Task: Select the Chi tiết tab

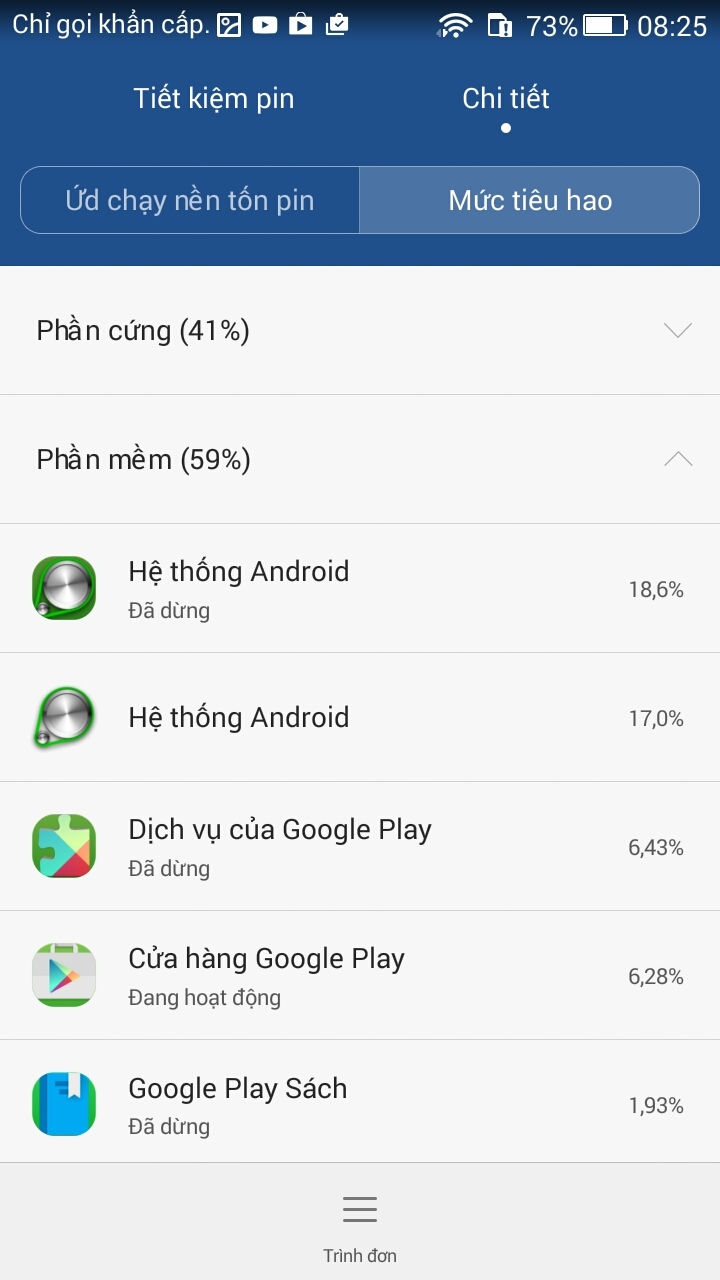Action: coord(506,98)
